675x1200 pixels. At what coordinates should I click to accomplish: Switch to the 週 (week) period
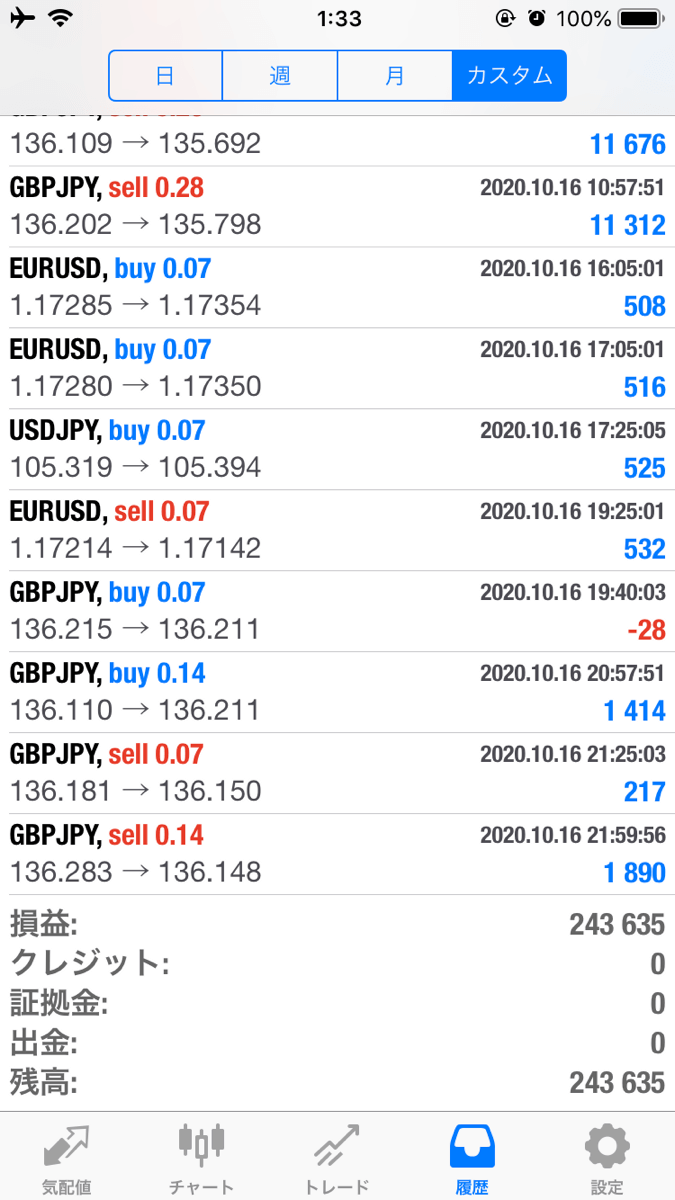[x=280, y=76]
